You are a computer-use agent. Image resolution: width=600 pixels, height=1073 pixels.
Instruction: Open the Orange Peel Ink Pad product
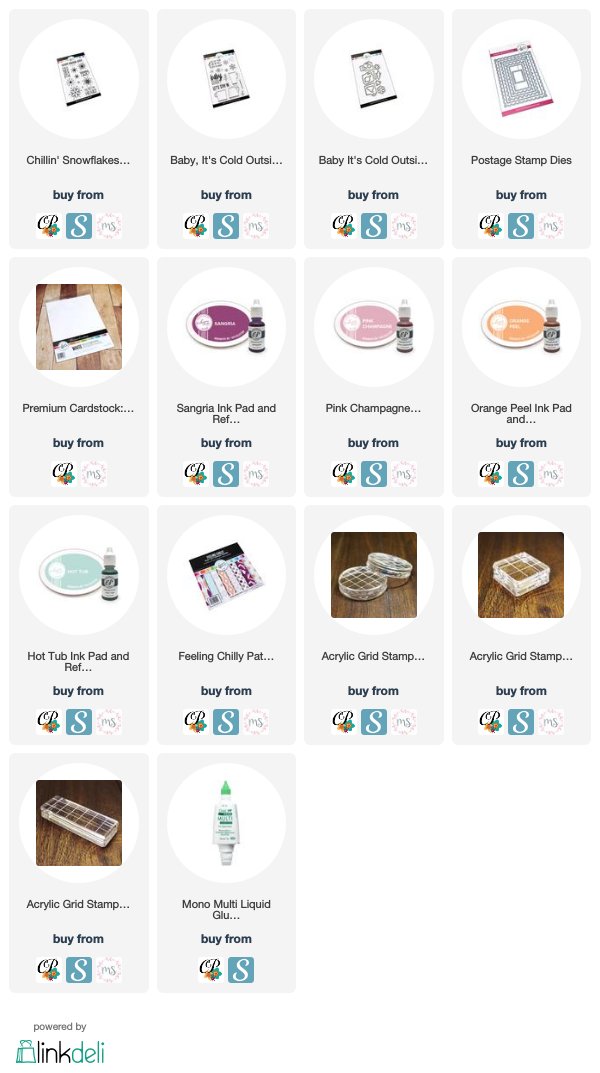click(521, 327)
